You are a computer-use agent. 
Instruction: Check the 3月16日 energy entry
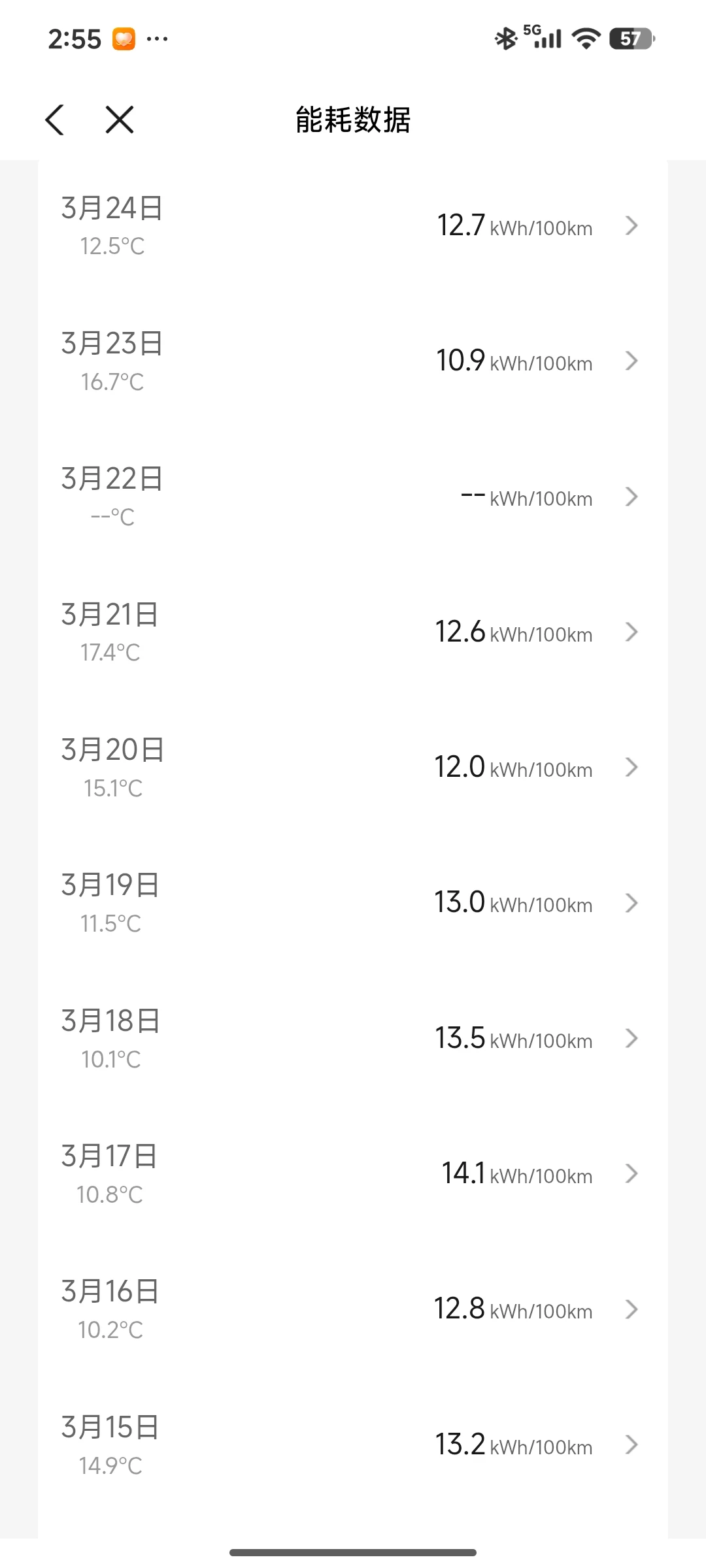click(x=353, y=1309)
